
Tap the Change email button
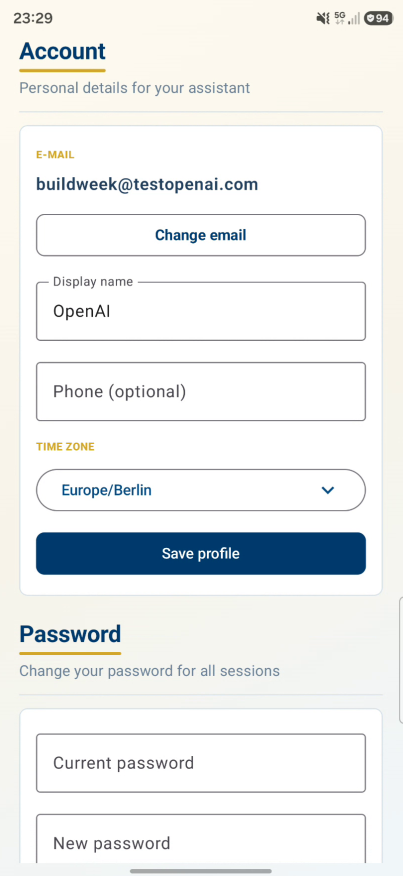click(x=201, y=235)
